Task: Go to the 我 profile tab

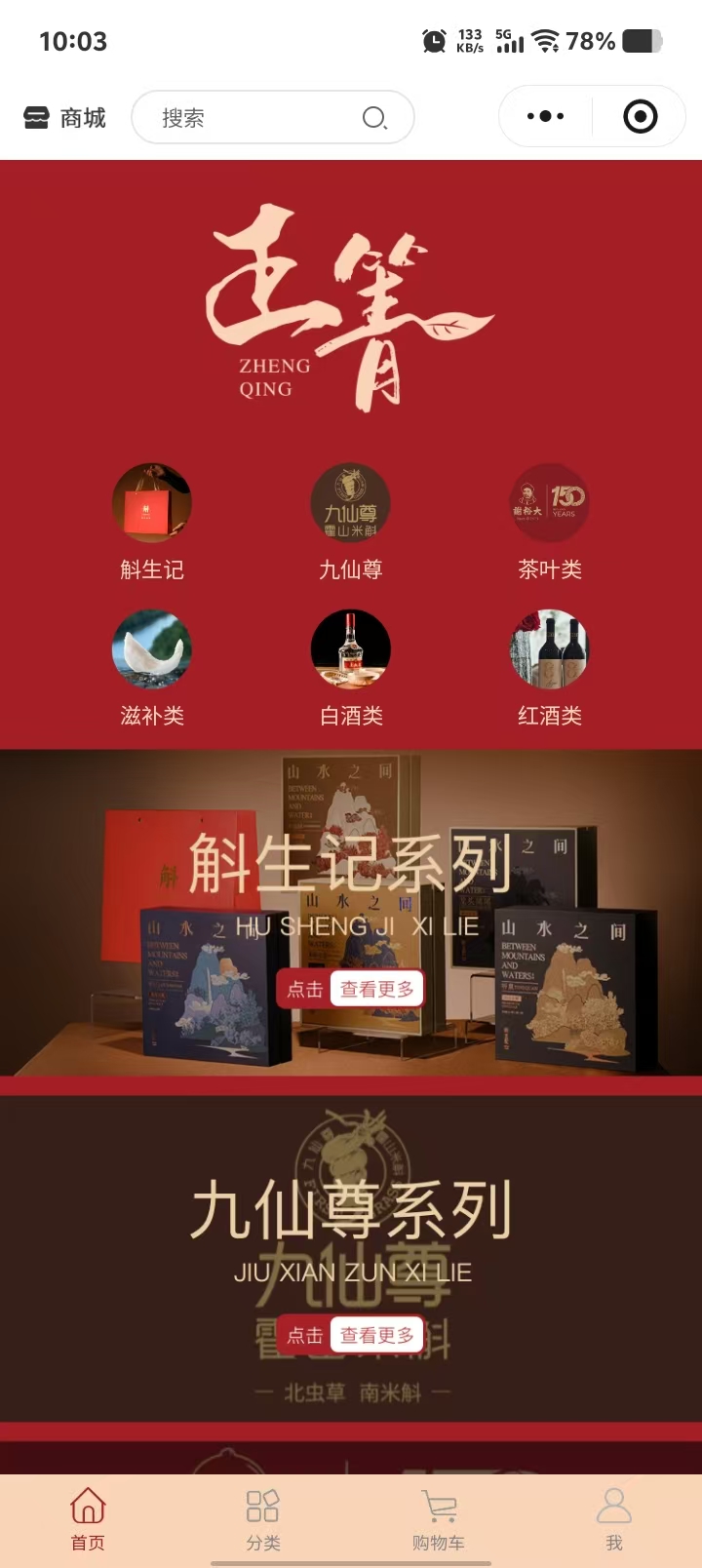Action: coord(614,1518)
